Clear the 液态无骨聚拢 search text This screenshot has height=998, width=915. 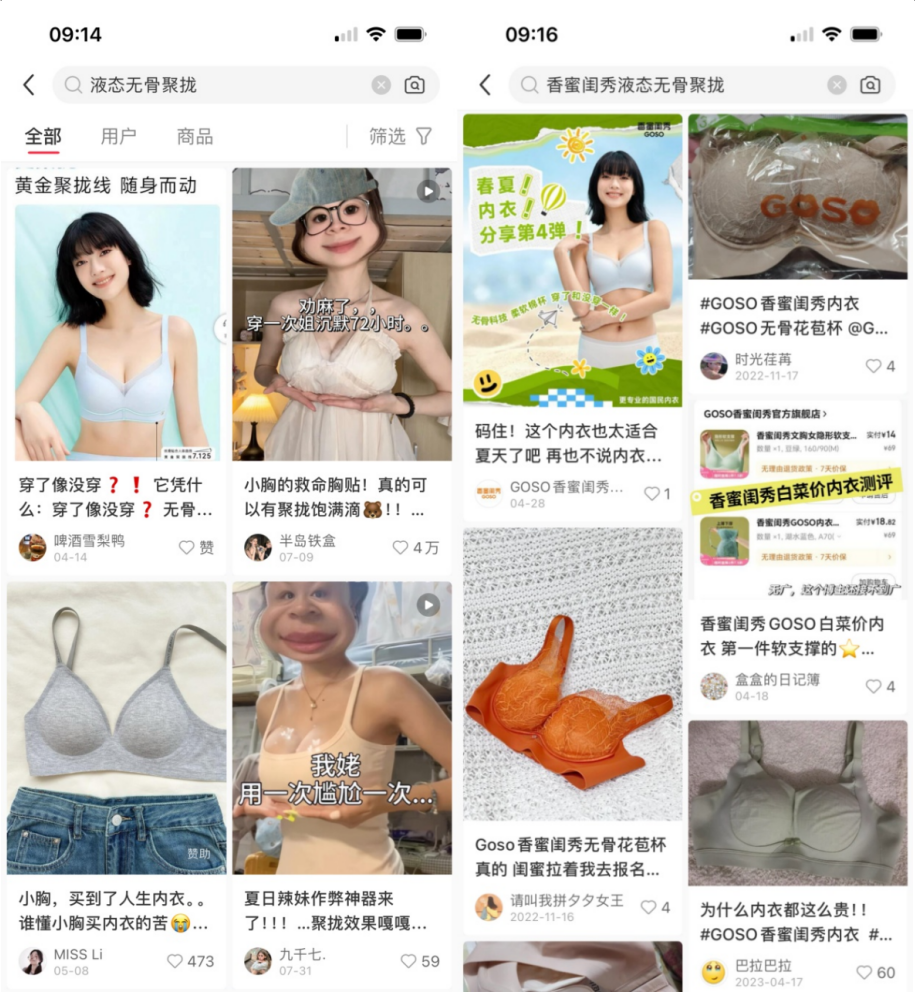pos(381,85)
